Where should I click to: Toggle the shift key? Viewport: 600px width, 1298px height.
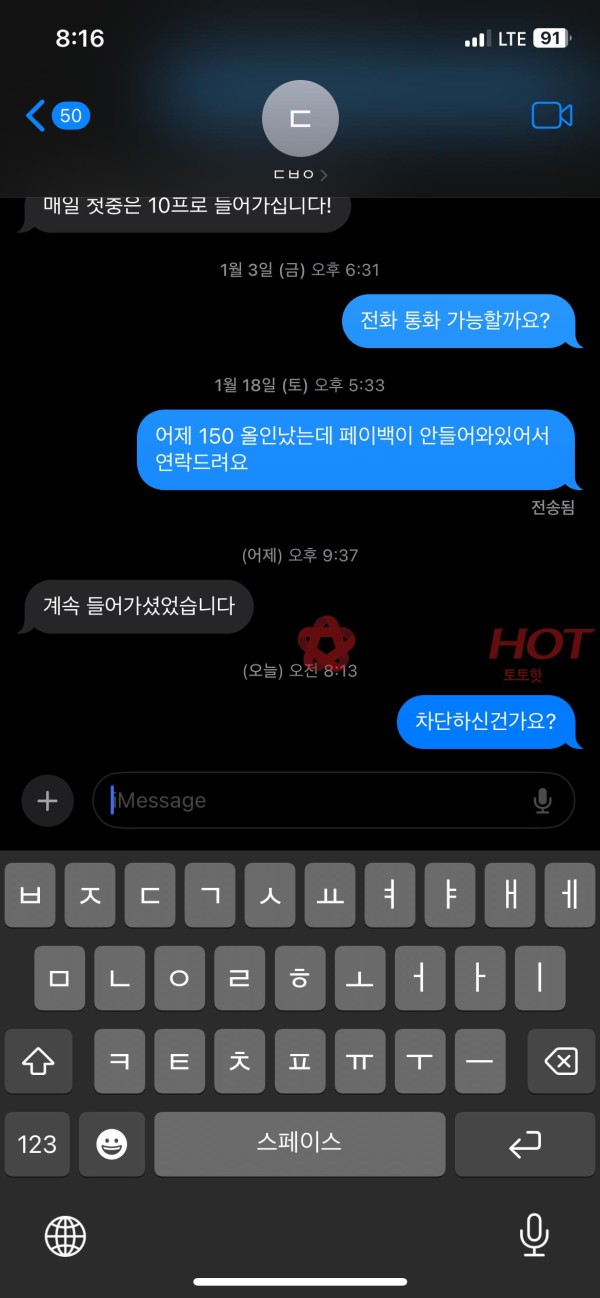click(38, 1061)
